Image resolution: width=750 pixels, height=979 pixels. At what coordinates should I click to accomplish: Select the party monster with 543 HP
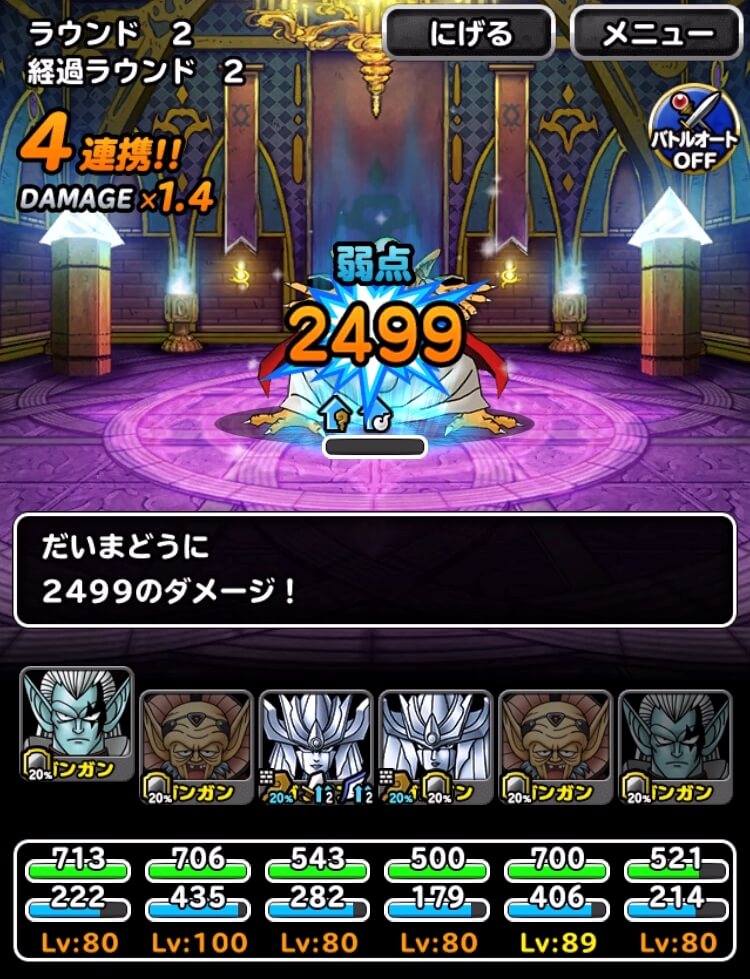(316, 746)
